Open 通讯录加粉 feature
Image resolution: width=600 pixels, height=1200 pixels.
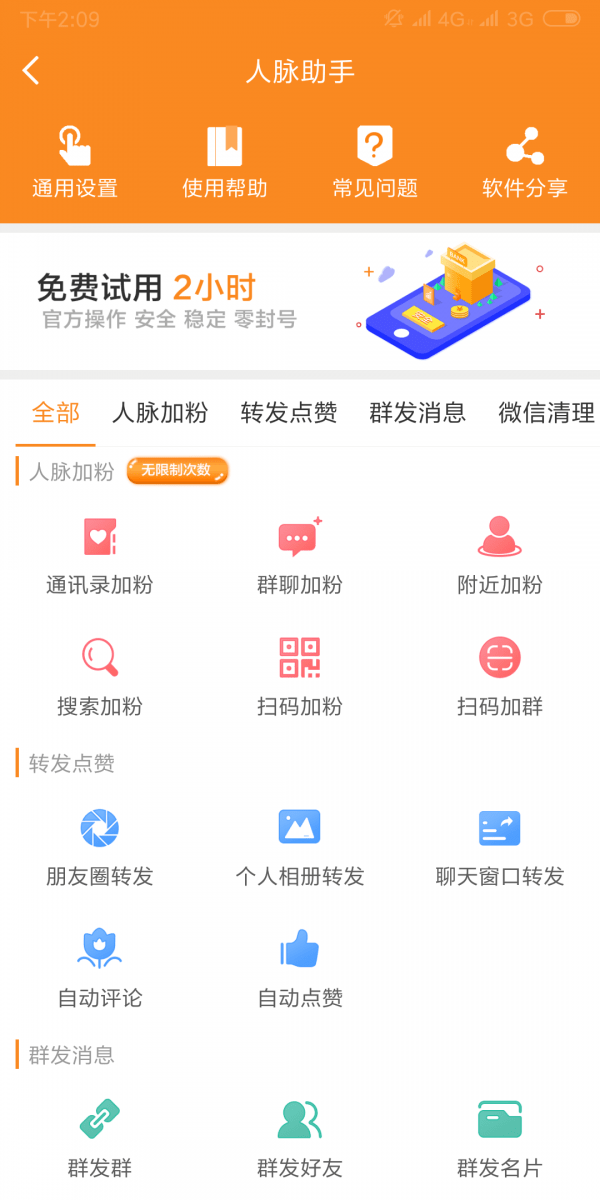point(100,555)
